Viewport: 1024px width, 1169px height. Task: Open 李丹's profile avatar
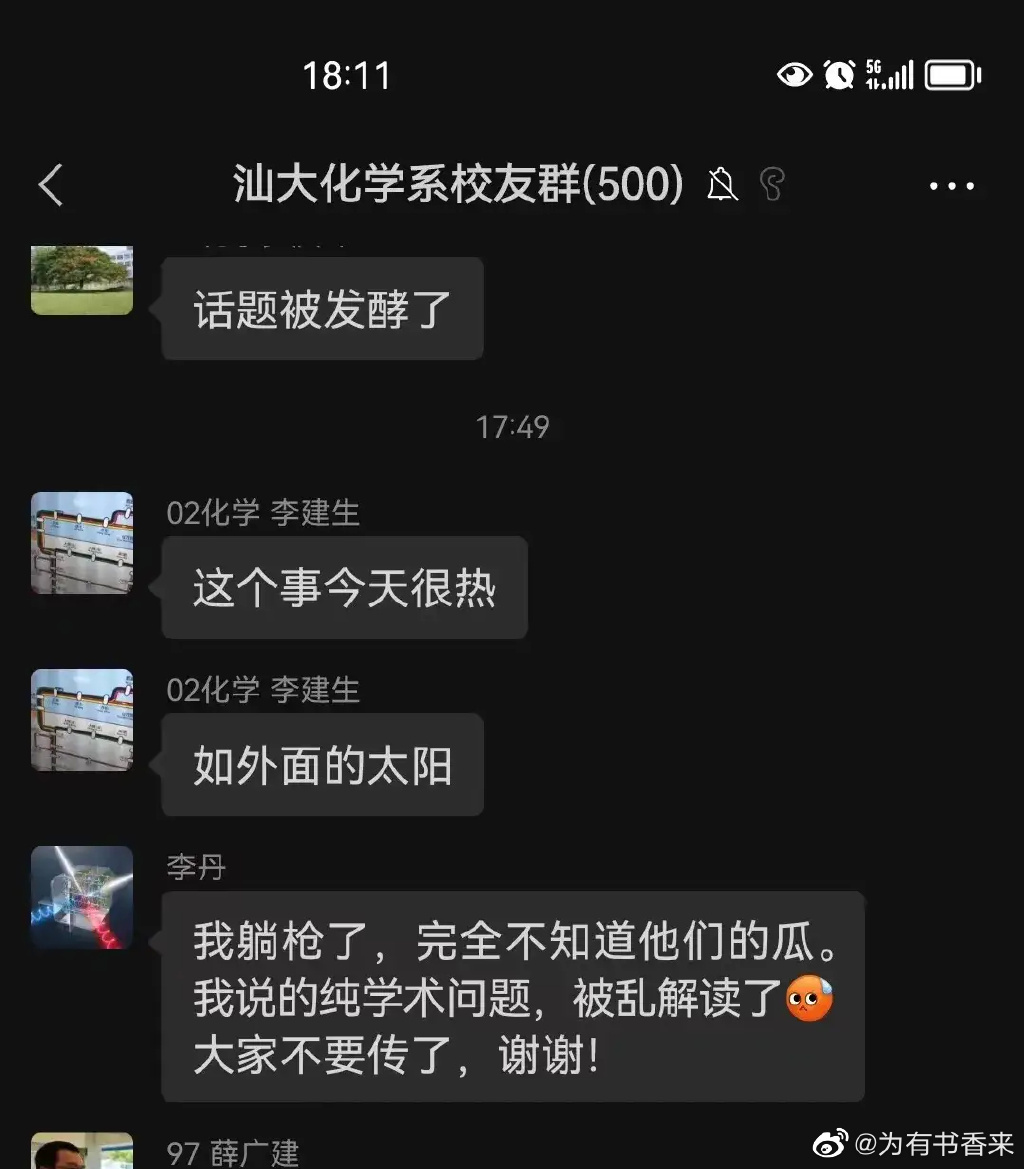(81, 897)
